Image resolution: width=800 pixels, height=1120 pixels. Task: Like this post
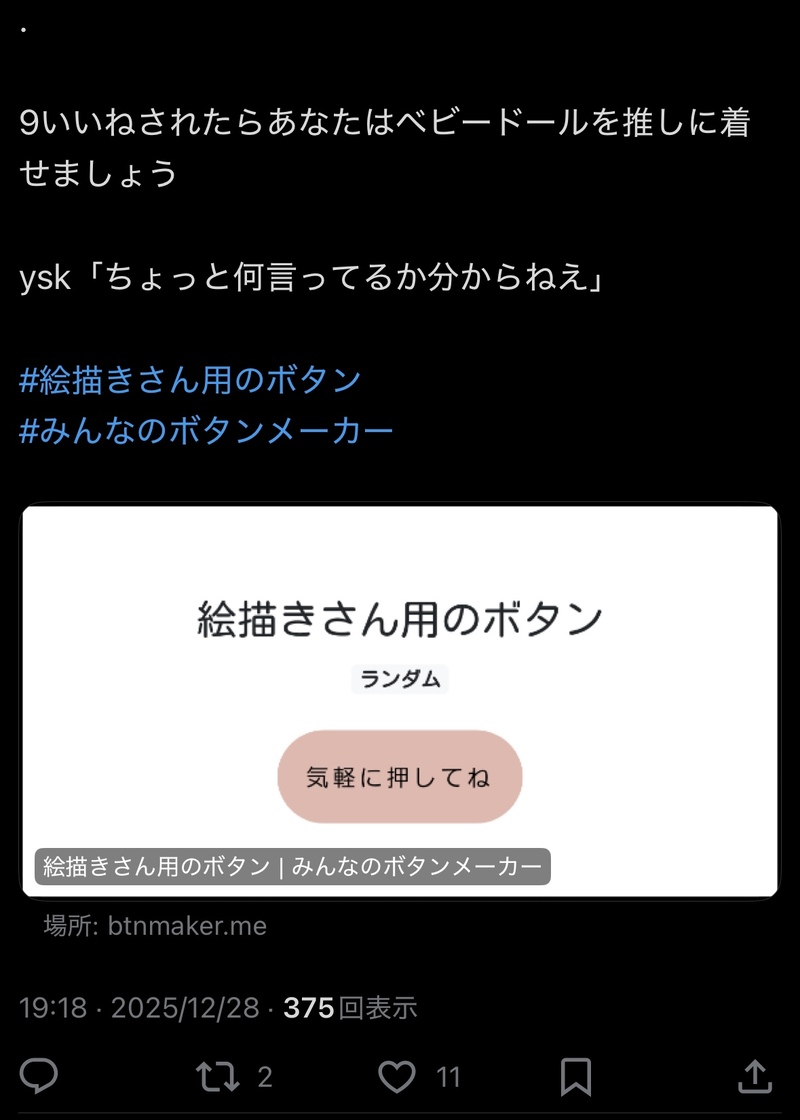[397, 1076]
